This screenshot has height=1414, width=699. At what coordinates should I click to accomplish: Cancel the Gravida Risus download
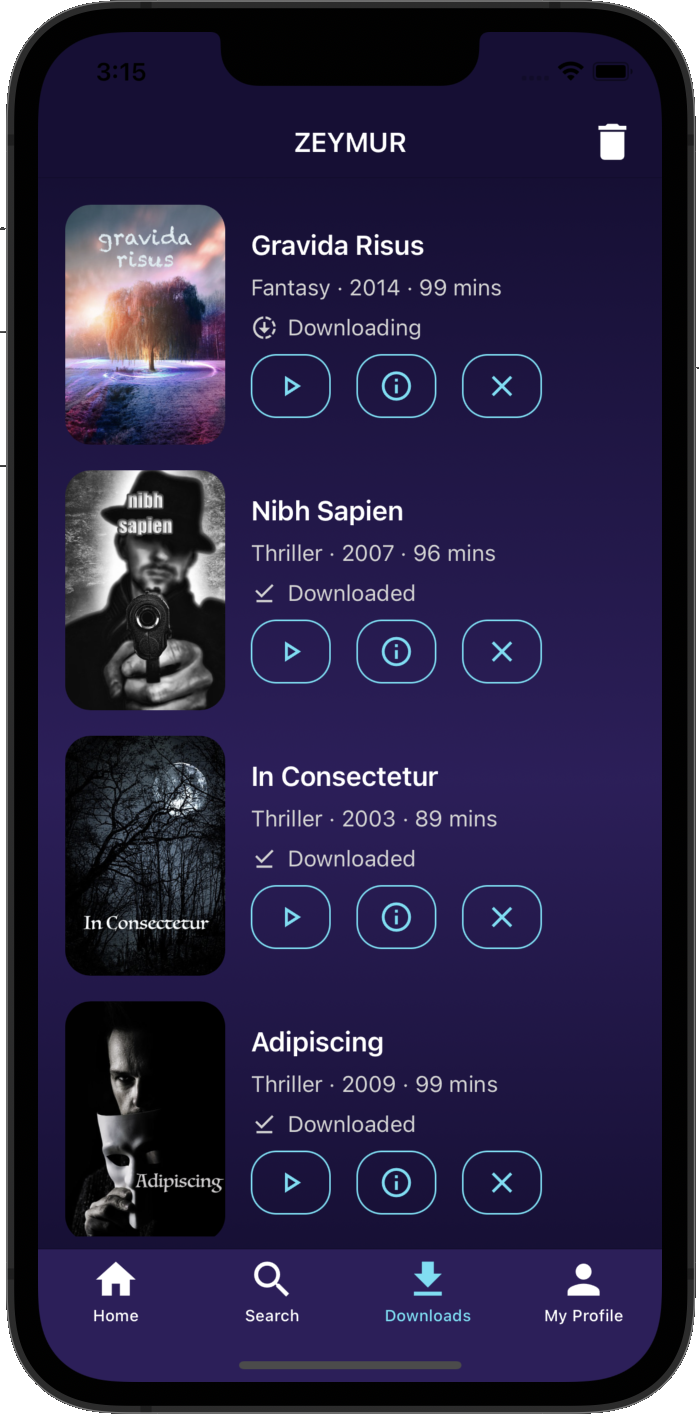[x=502, y=386]
